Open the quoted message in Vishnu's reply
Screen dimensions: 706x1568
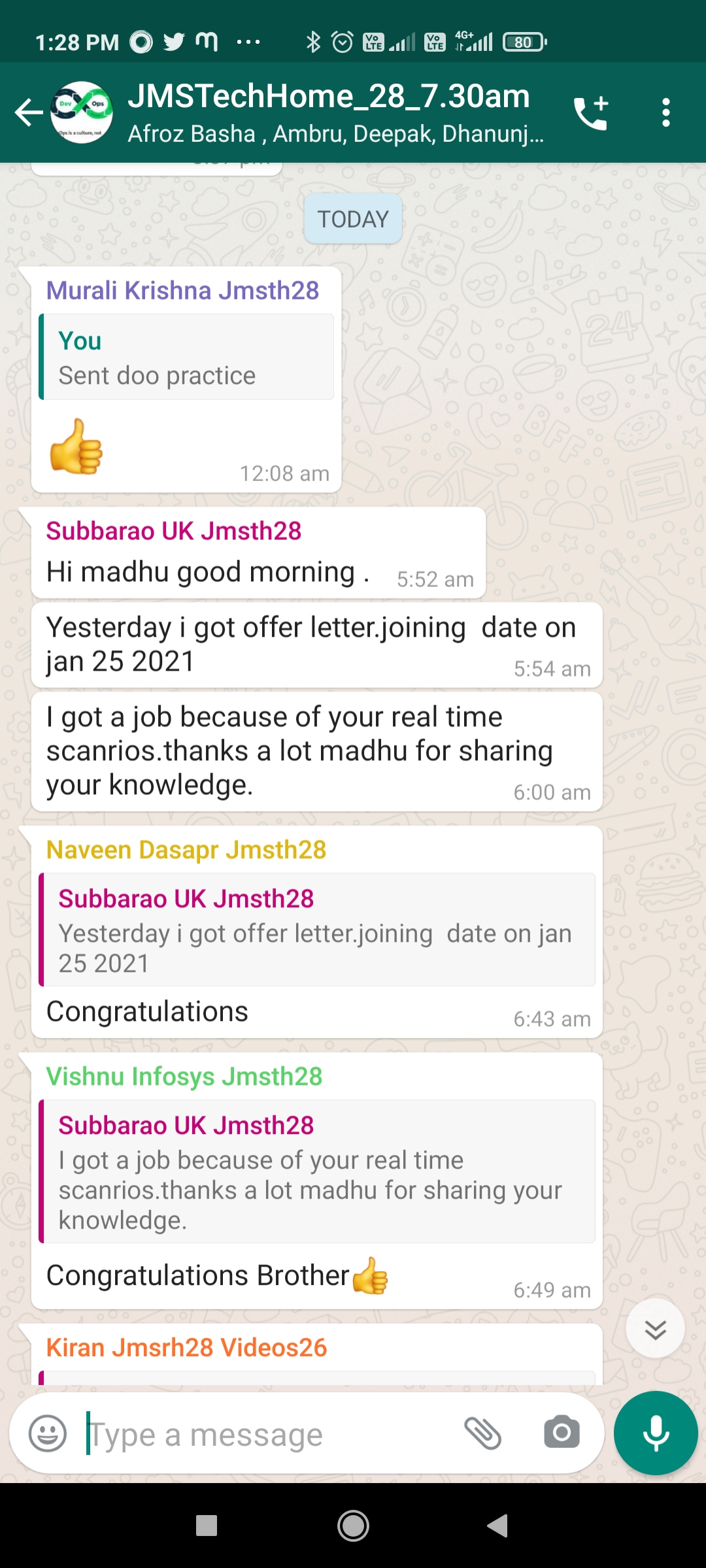click(x=317, y=1171)
